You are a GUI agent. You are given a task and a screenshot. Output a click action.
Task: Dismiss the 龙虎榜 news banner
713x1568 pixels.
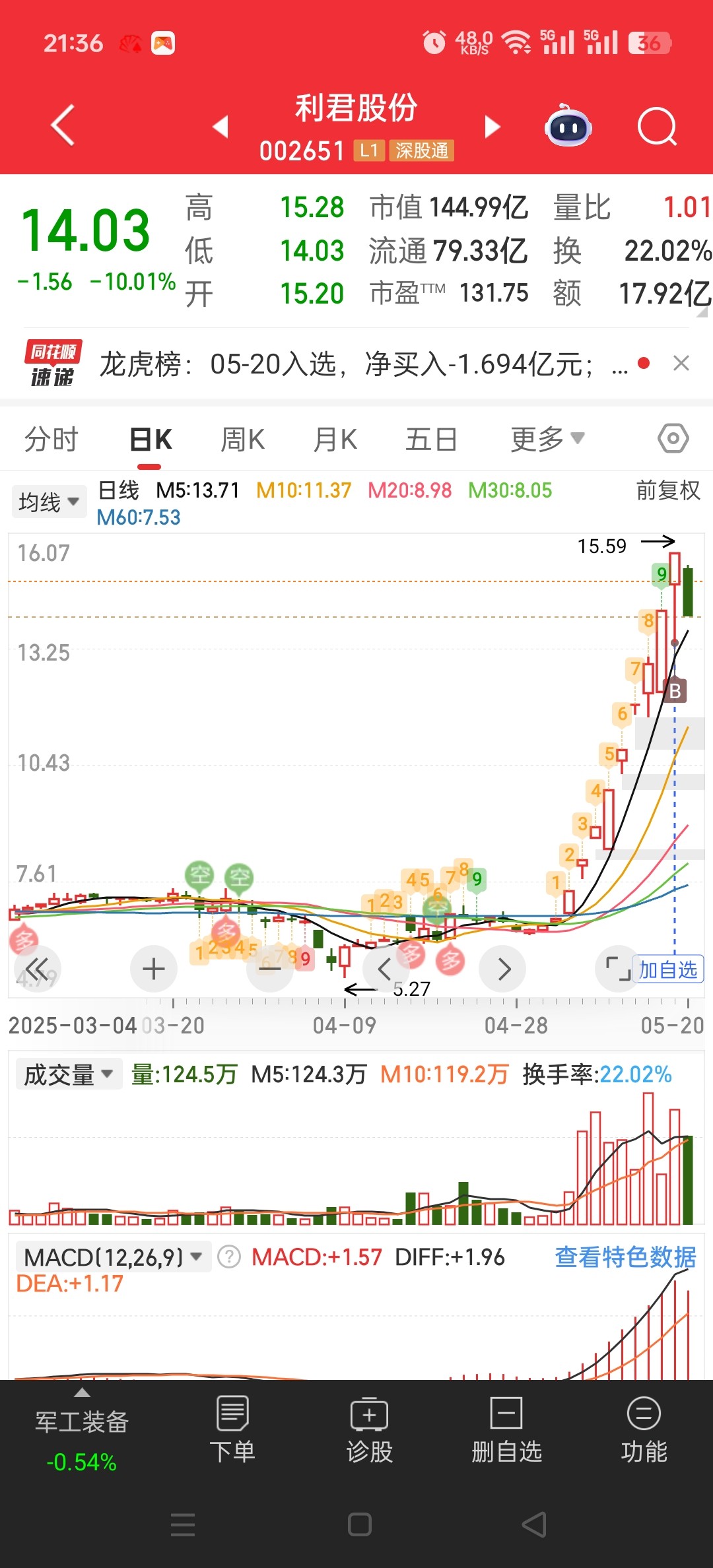pyautogui.click(x=681, y=363)
